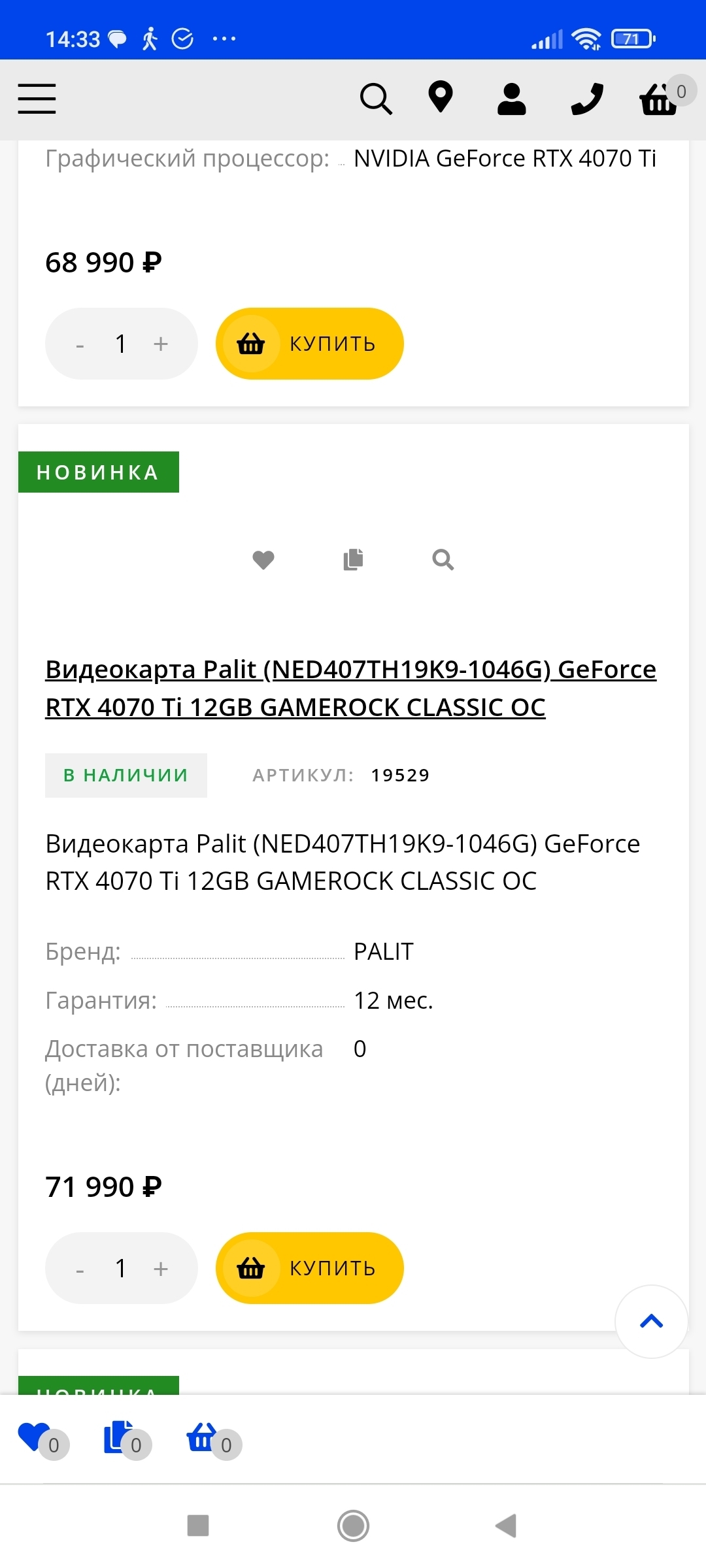
Task: Increase quantity for the 68 990 ₽ item
Action: pos(161,344)
